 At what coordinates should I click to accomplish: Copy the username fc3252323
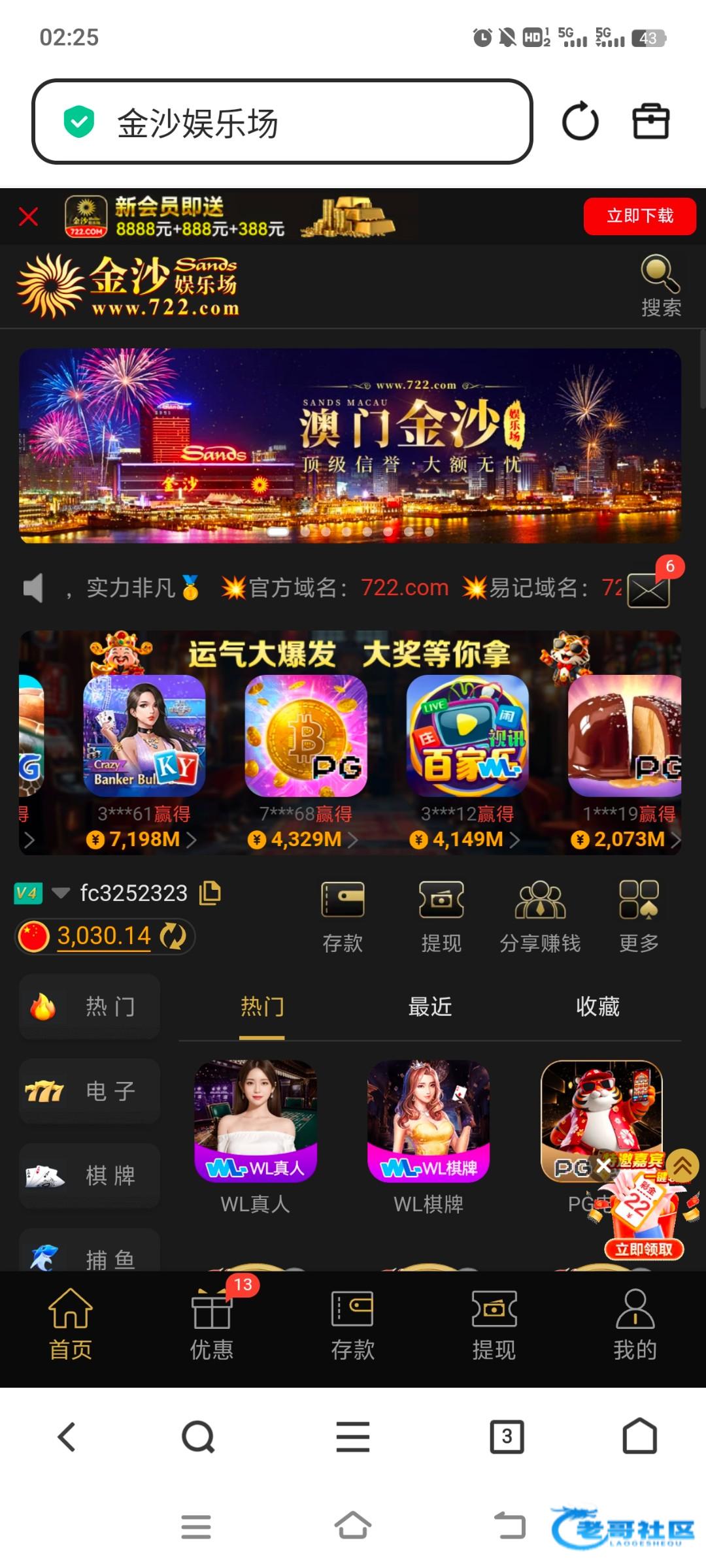click(x=210, y=893)
